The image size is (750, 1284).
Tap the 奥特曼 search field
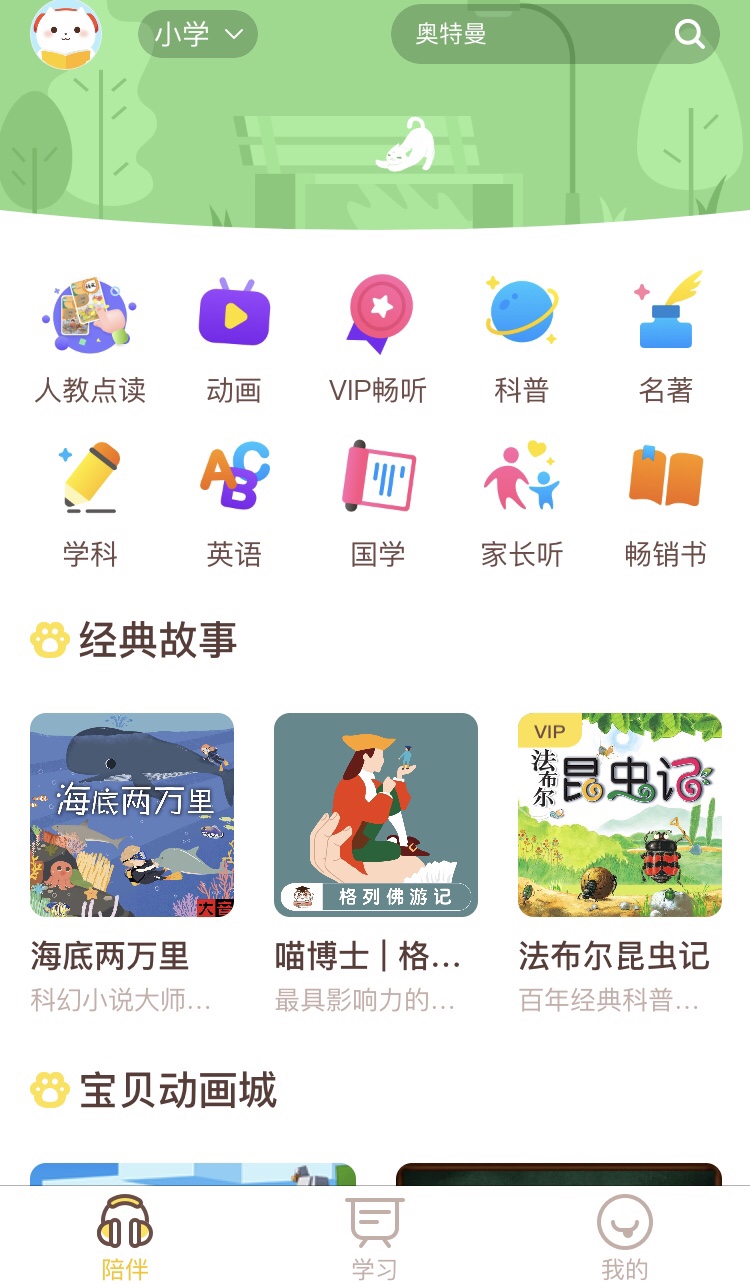coord(530,35)
